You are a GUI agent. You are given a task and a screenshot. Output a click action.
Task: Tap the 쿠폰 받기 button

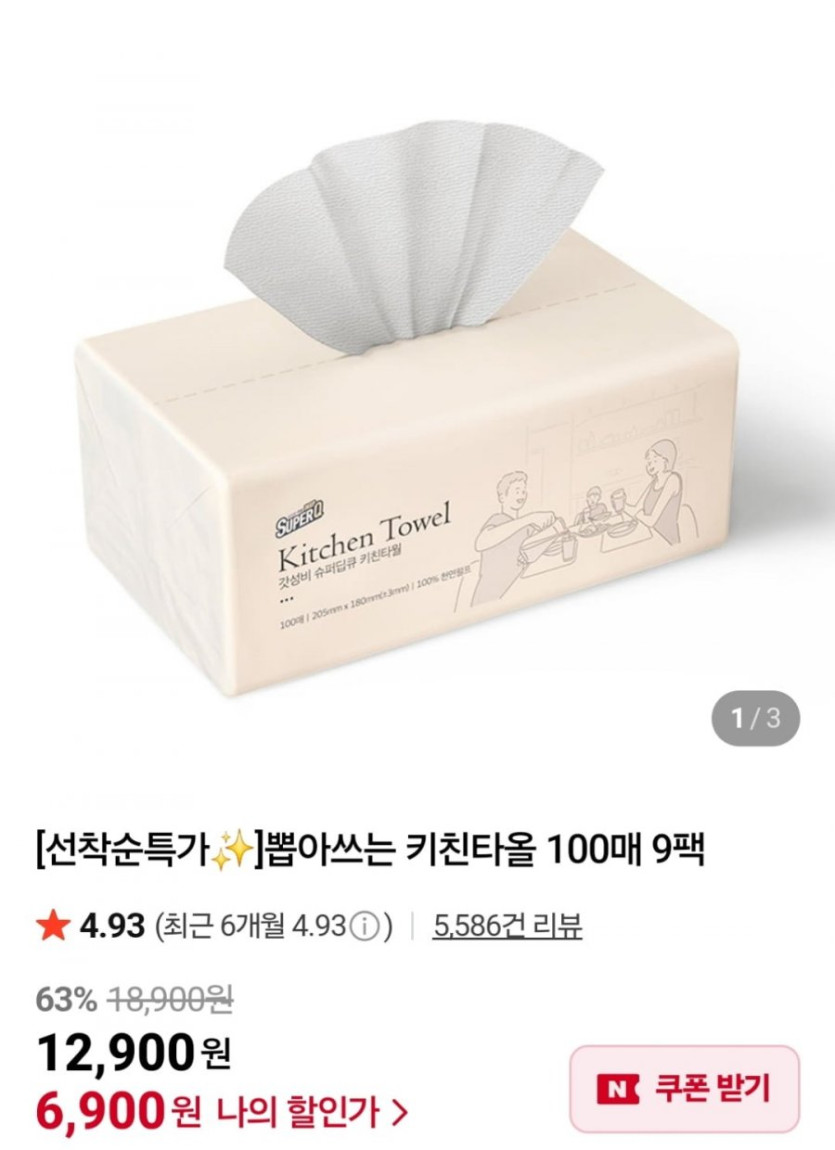click(x=685, y=1088)
